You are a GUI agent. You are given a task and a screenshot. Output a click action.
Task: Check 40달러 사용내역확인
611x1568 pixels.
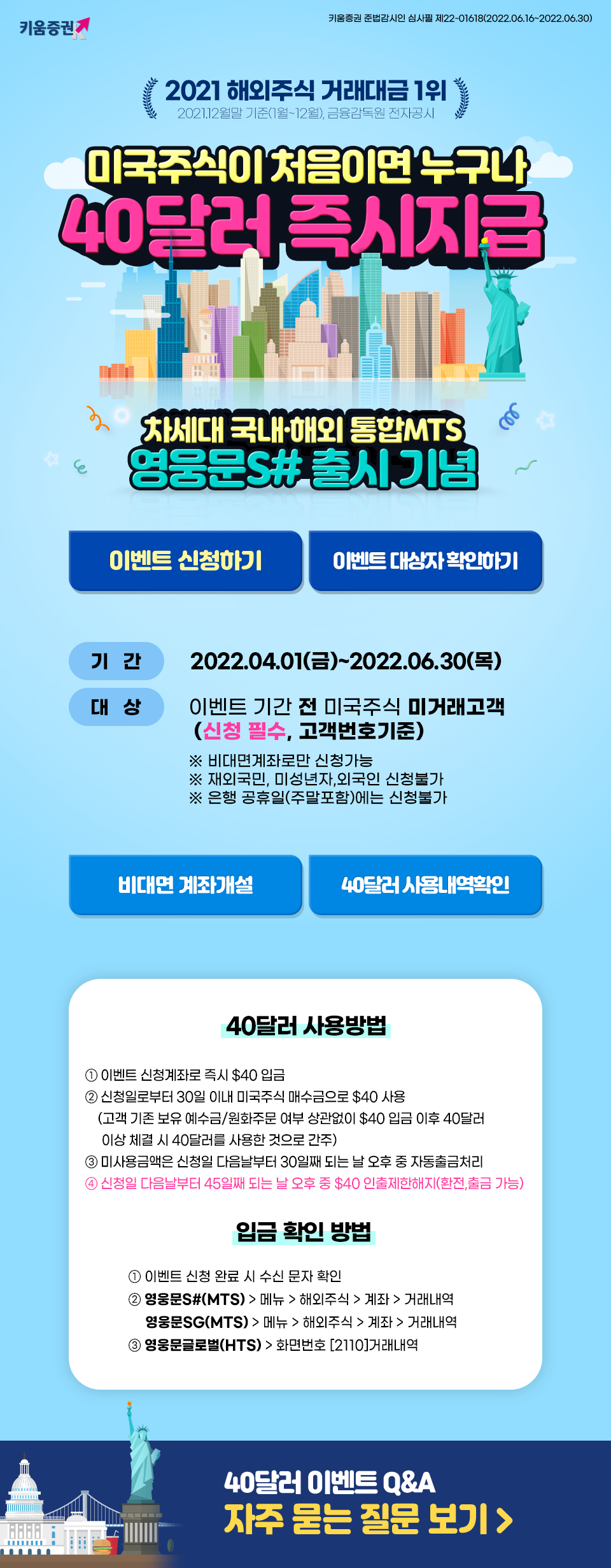[425, 885]
